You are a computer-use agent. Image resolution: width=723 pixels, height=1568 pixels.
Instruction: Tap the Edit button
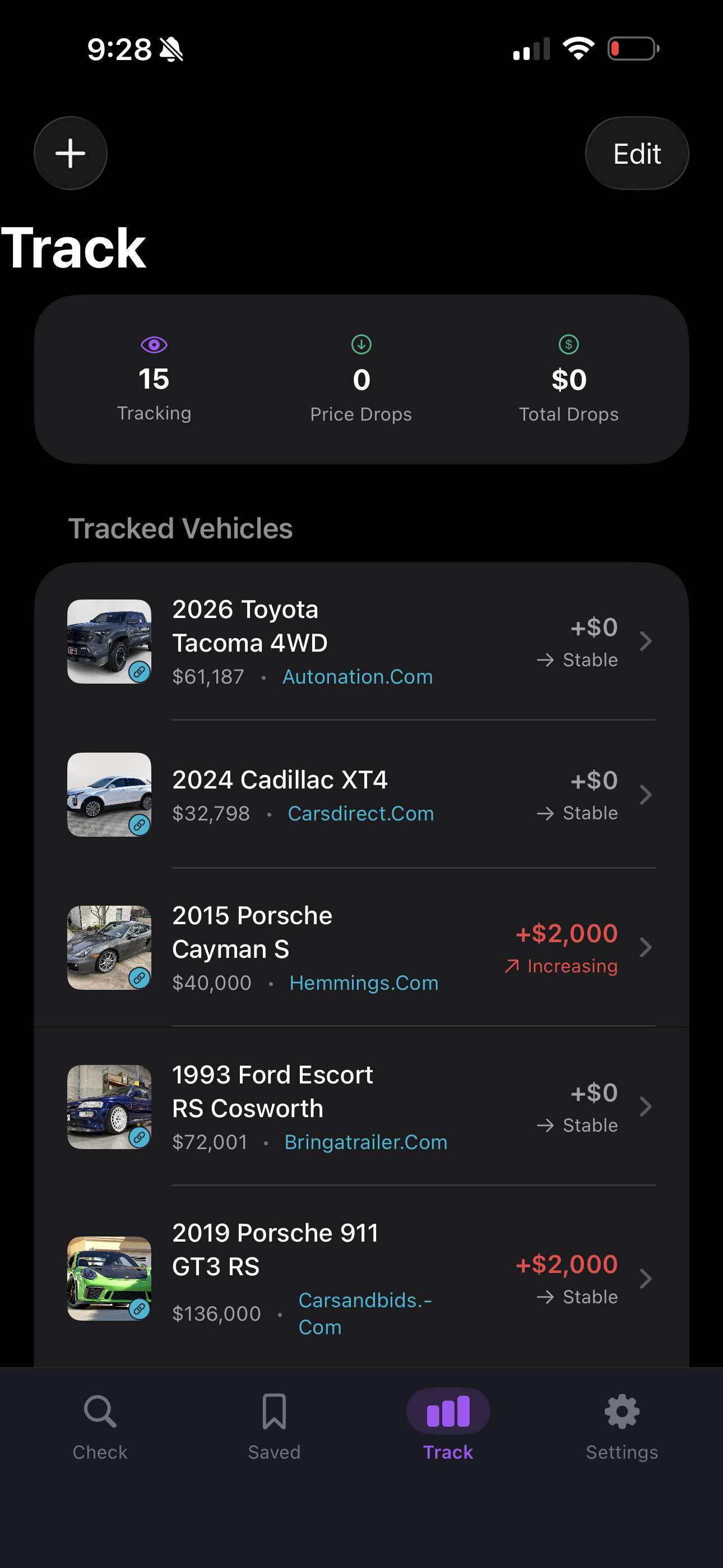pos(637,153)
